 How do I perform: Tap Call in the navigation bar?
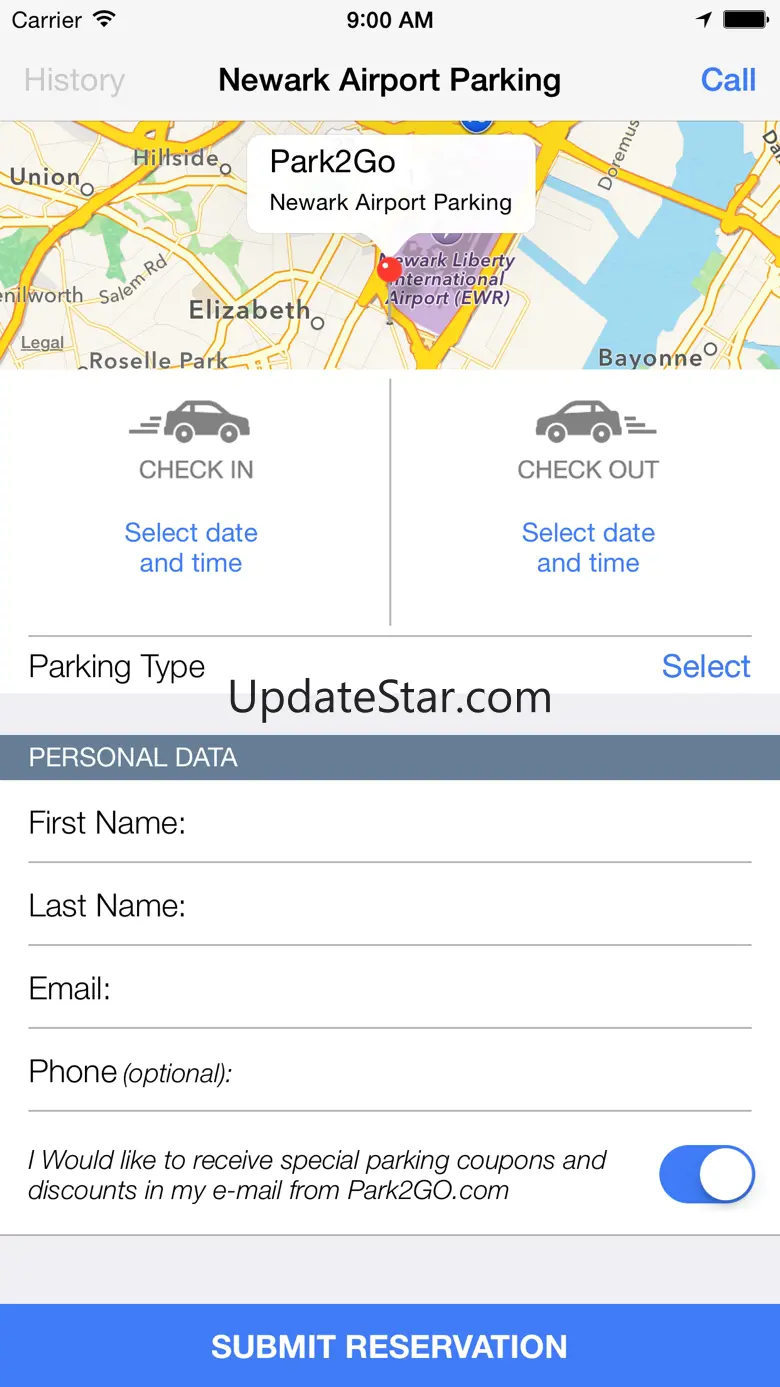pos(728,80)
